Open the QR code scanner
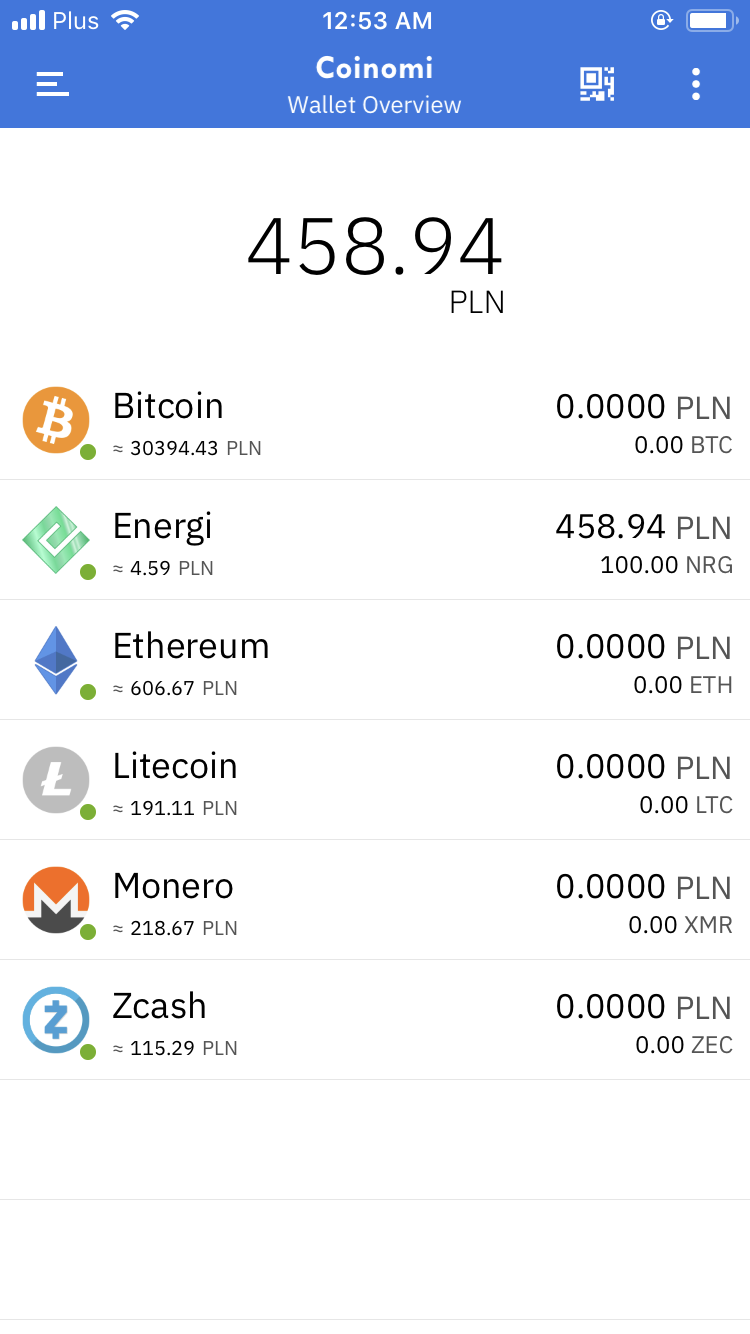Image resolution: width=750 pixels, height=1334 pixels. tap(597, 84)
